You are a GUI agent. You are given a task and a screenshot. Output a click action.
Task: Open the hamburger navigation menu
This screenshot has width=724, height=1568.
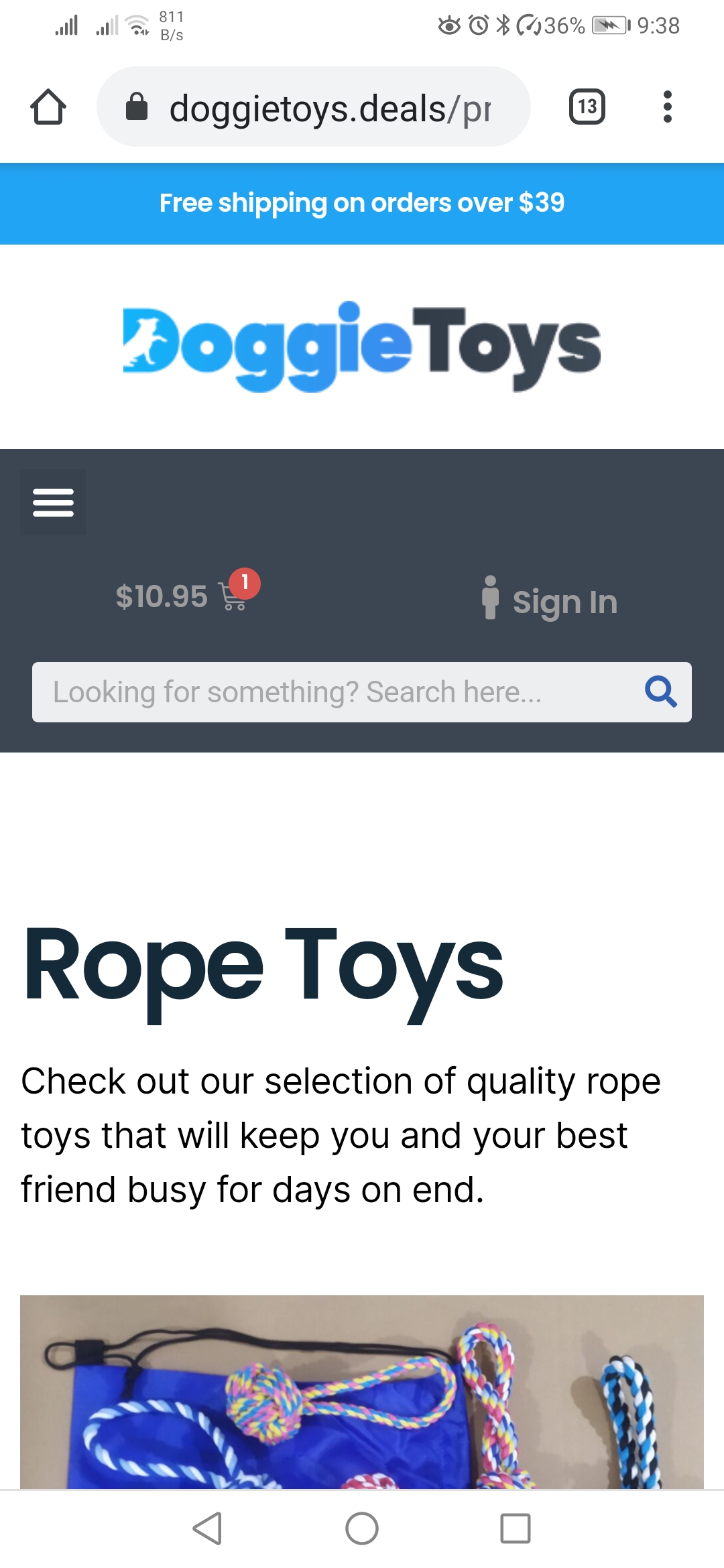coord(53,502)
